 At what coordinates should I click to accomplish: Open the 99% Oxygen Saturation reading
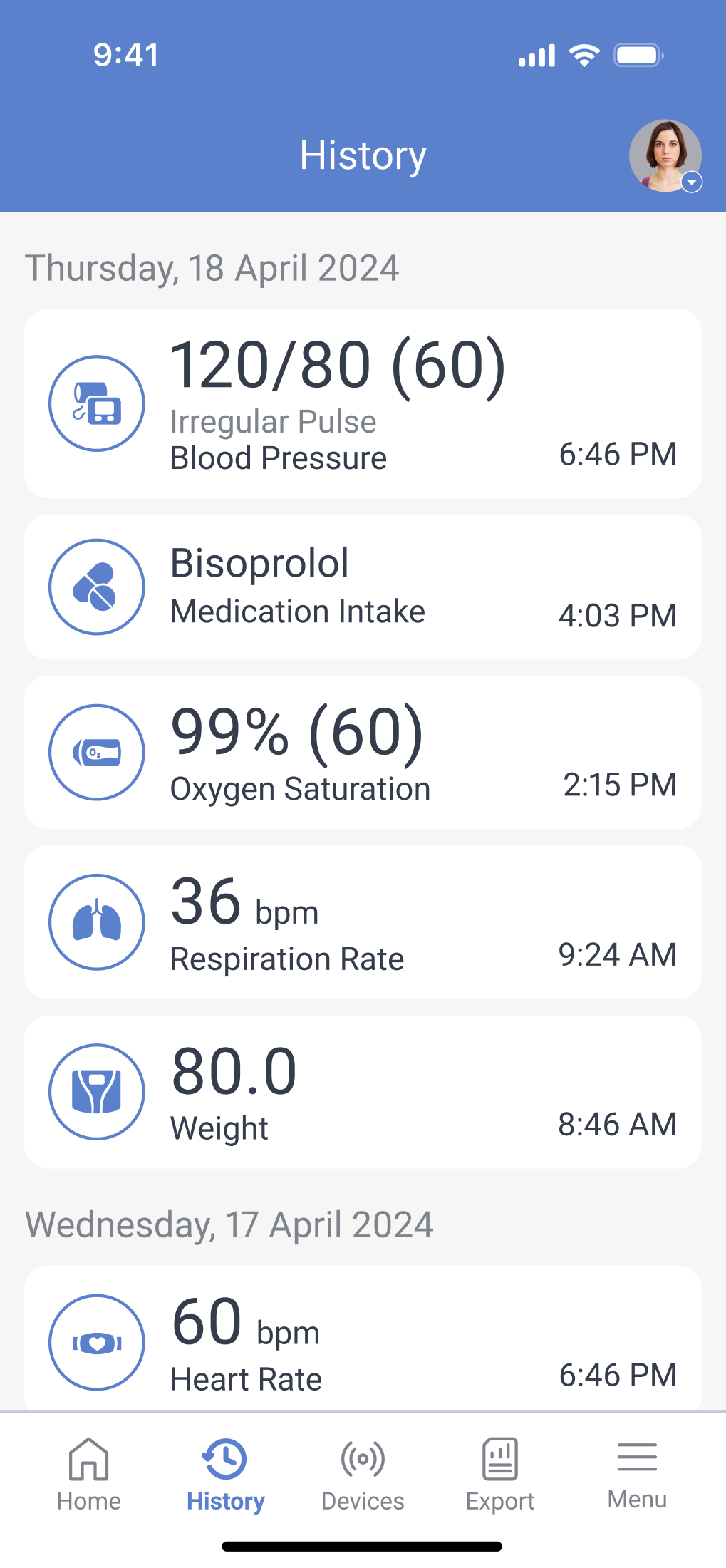[x=363, y=753]
